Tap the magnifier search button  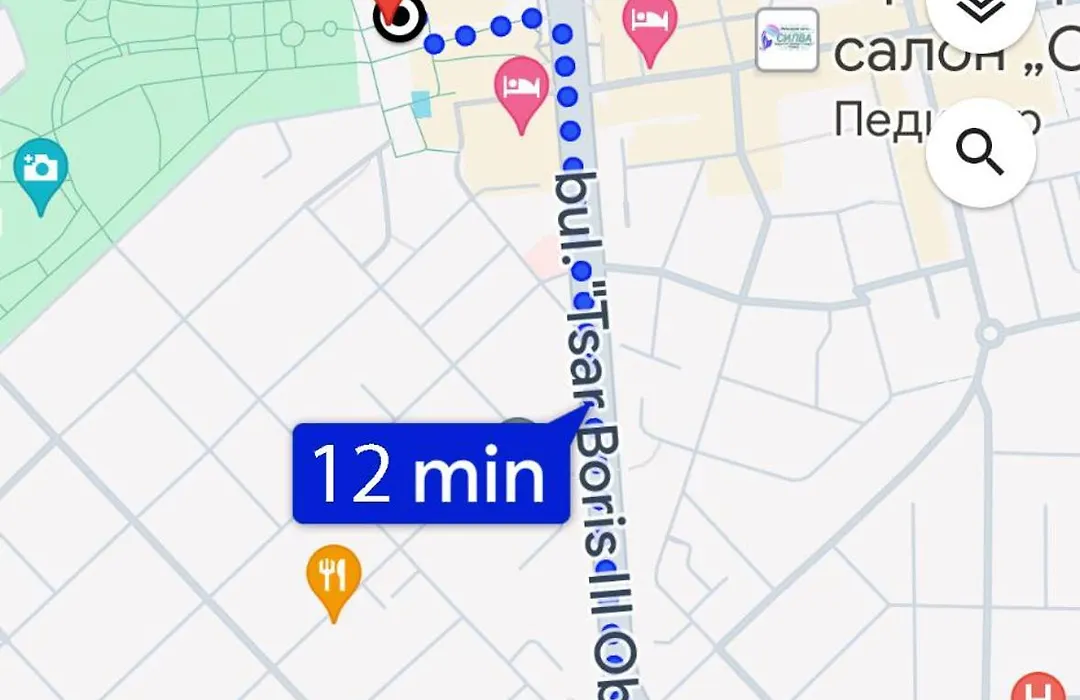[980, 153]
